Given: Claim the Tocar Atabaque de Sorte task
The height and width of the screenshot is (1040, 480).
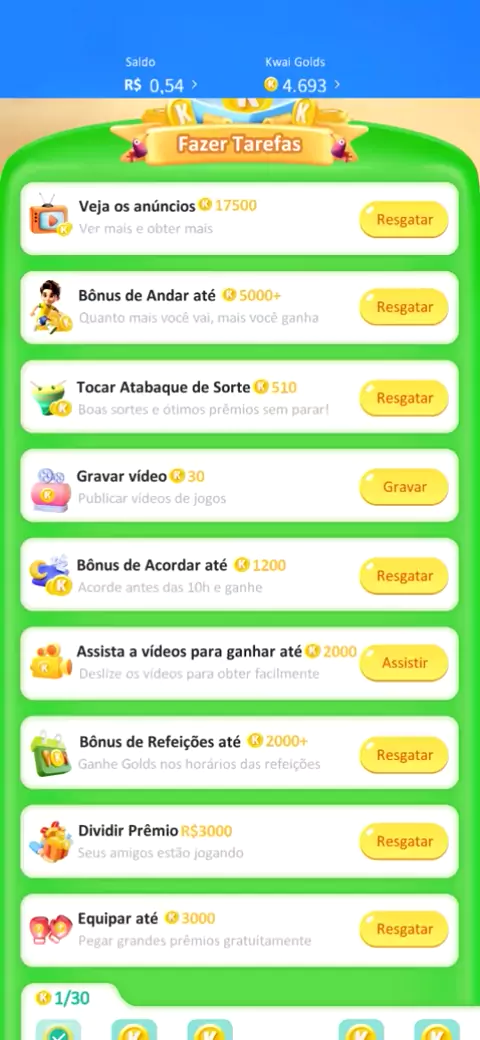Looking at the screenshot, I should coord(404,398).
